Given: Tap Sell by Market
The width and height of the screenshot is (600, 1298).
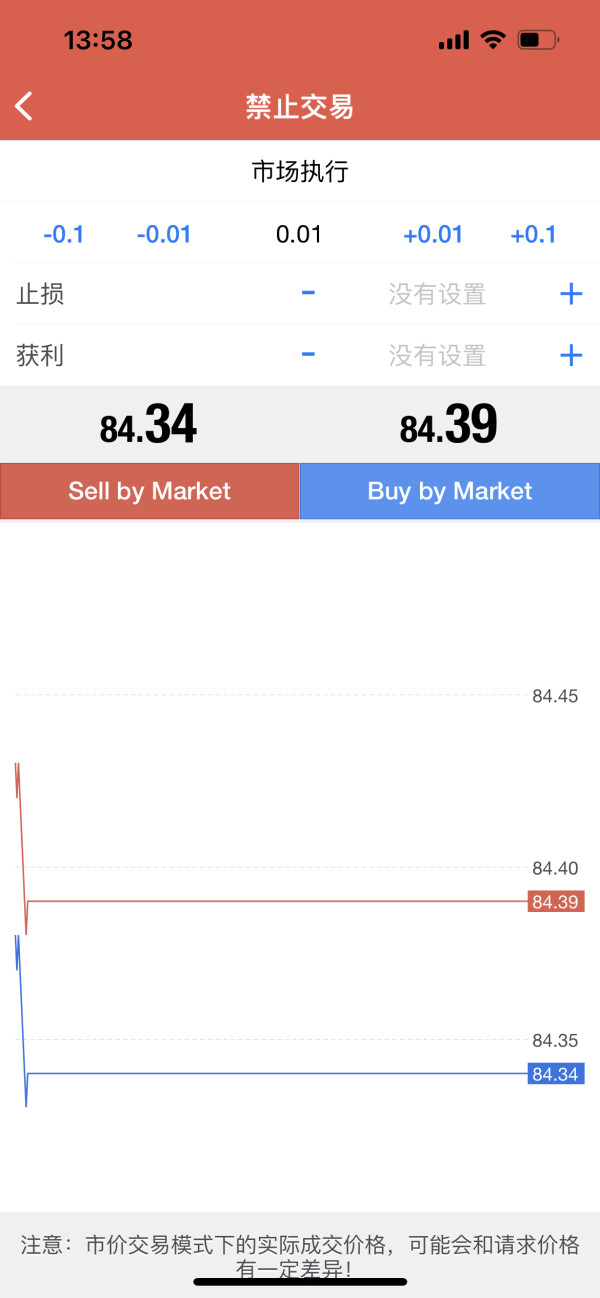Looking at the screenshot, I should (150, 491).
